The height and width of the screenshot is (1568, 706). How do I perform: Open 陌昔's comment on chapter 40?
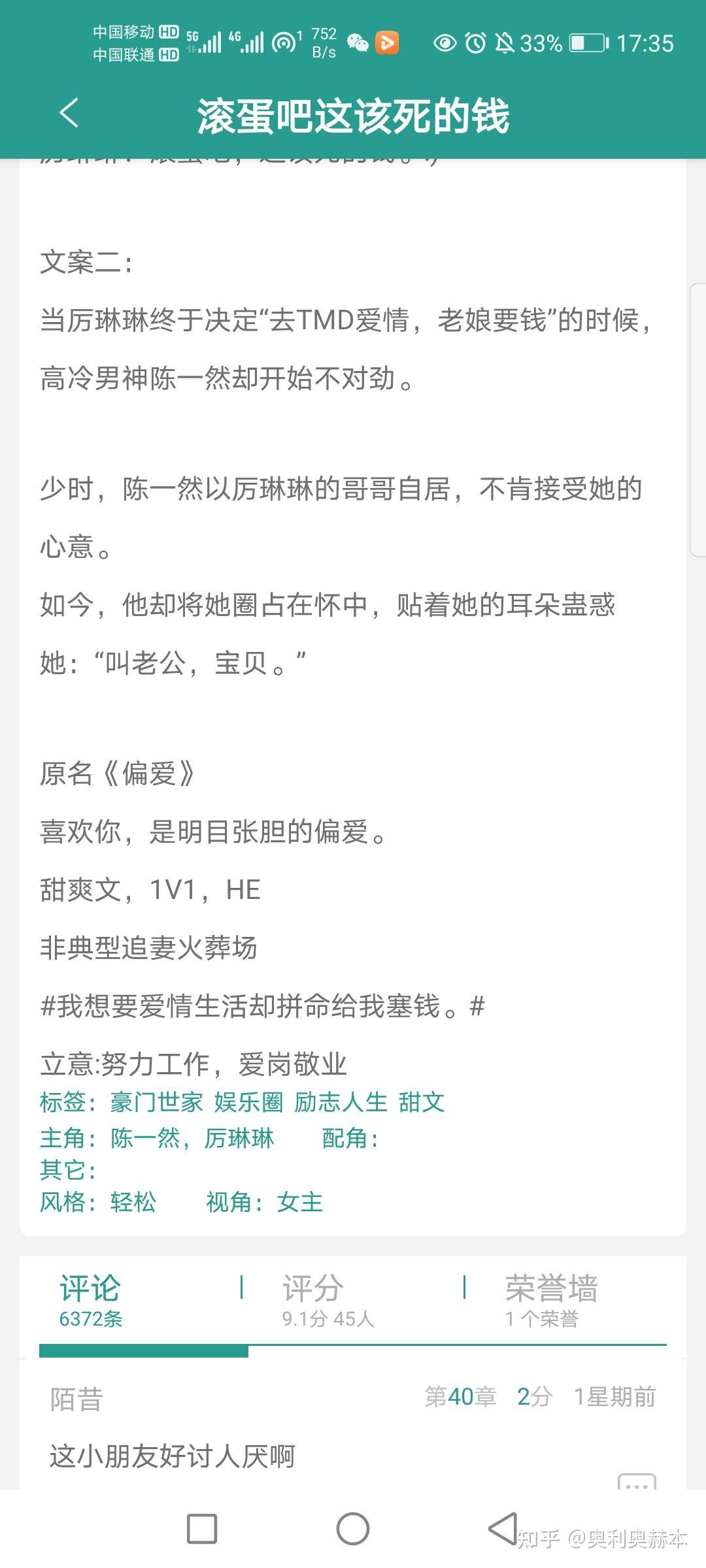[173, 1456]
